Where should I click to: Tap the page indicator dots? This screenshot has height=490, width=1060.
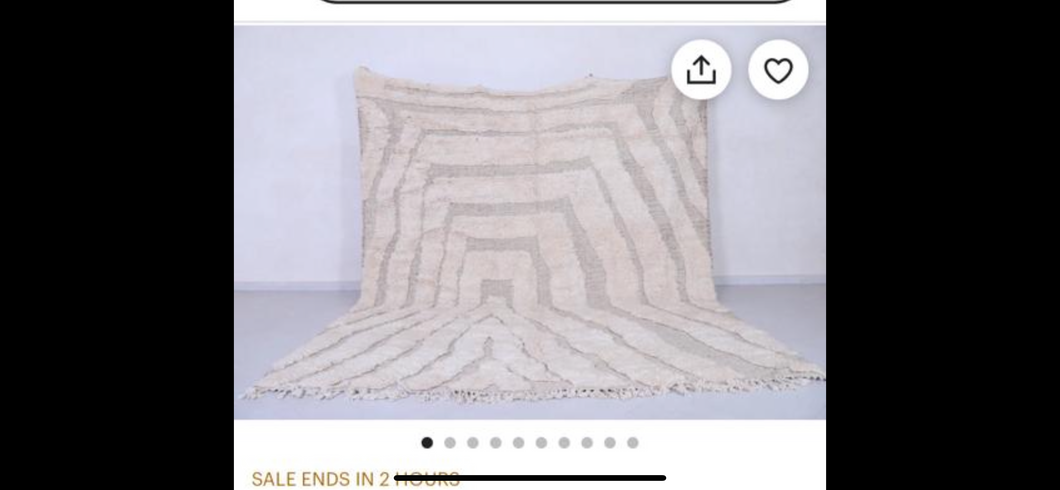530,442
